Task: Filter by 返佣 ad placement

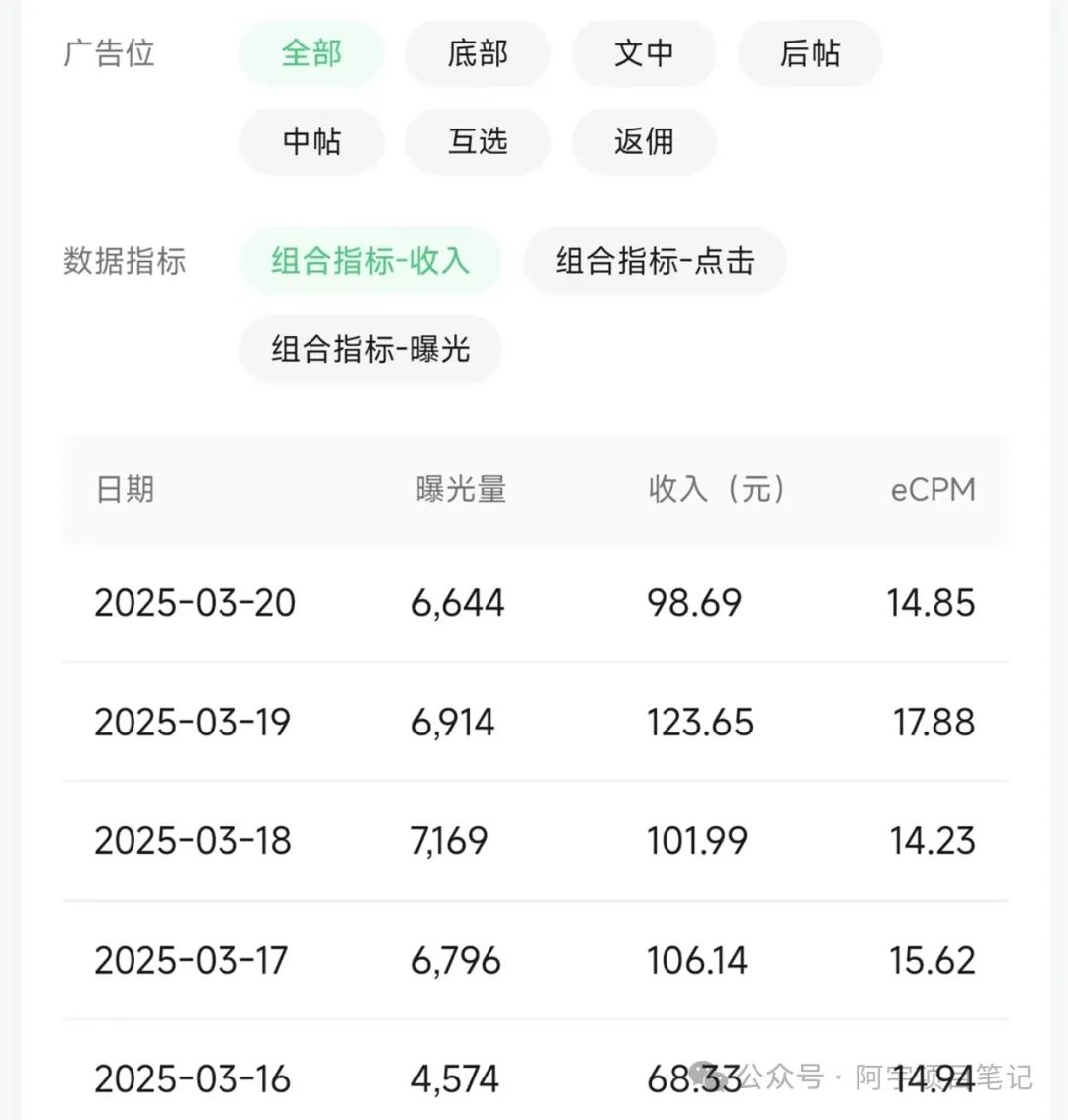Action: click(x=644, y=141)
